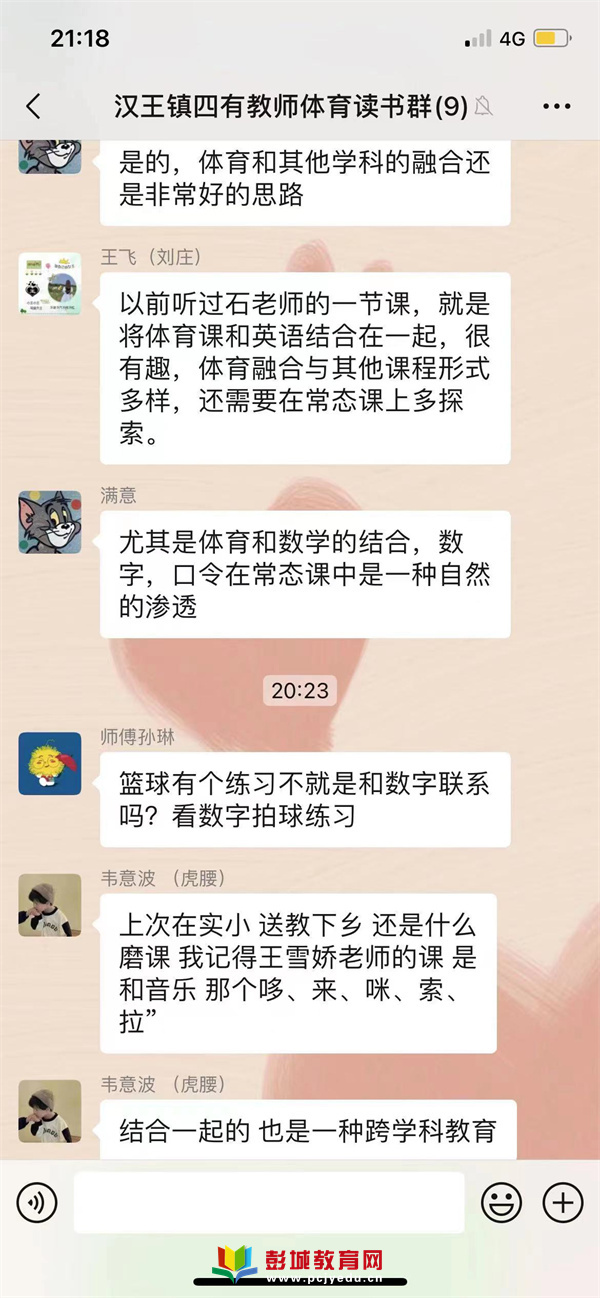The height and width of the screenshot is (1298, 600).
Task: Open 满意's Tom cat avatar
Action: [x=49, y=522]
